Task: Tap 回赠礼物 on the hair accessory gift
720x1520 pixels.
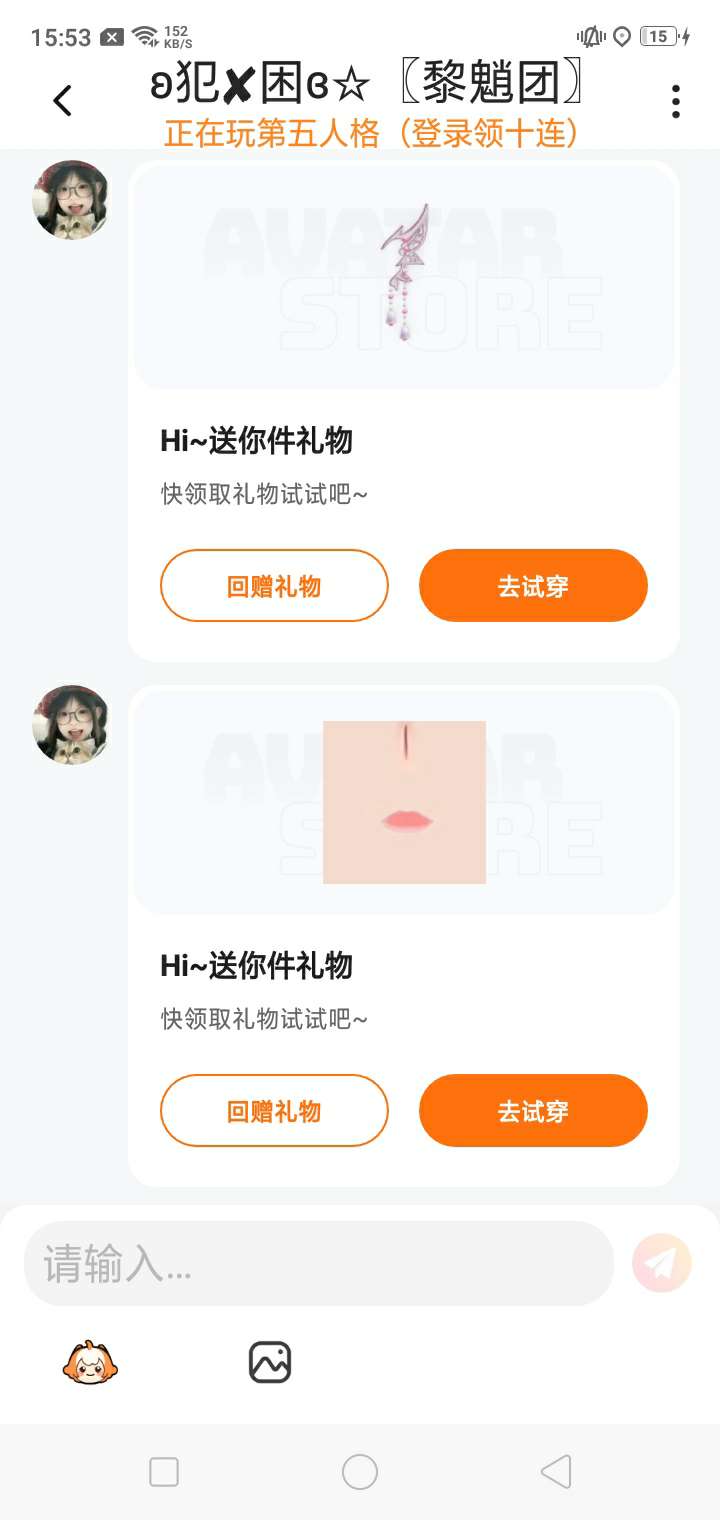Action: 274,586
